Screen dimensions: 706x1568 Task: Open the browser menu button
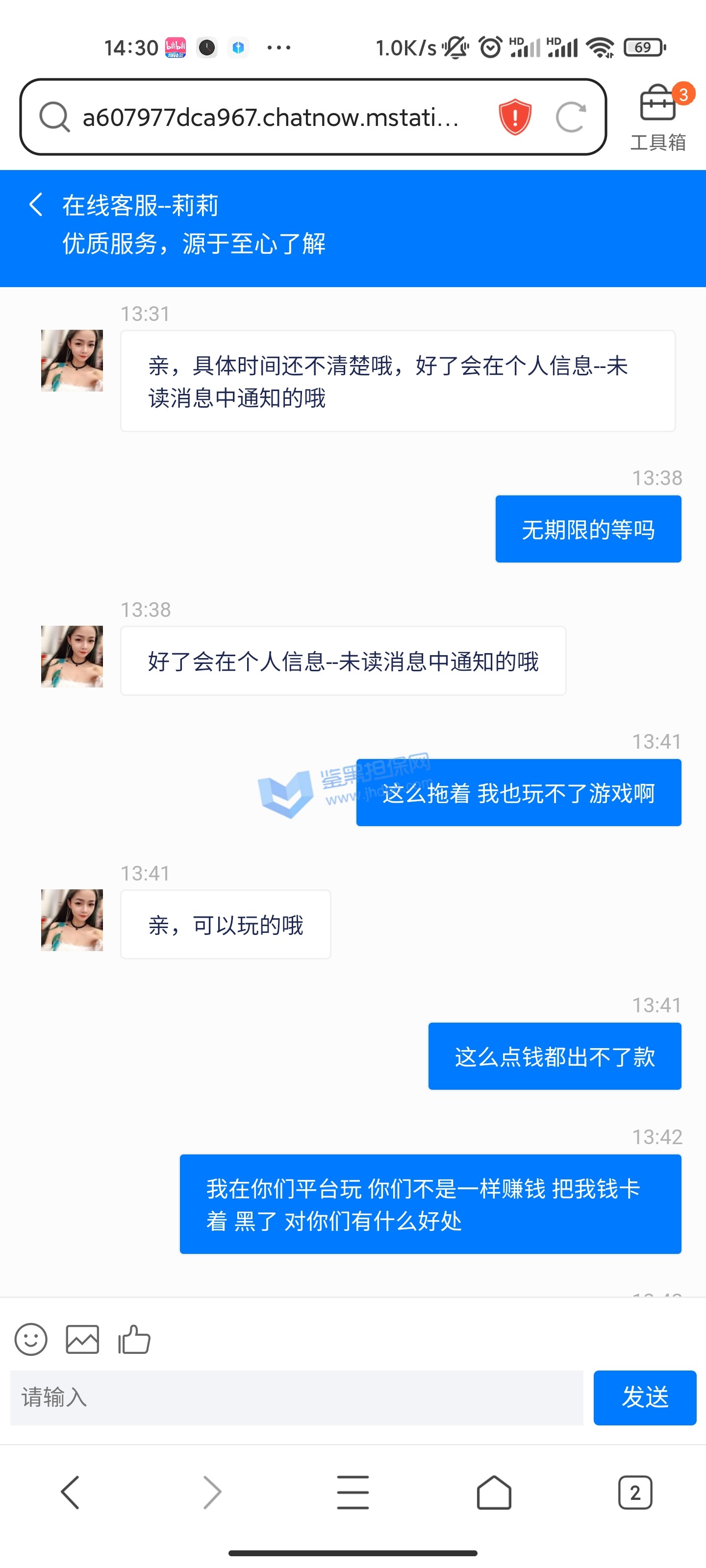[353, 1493]
